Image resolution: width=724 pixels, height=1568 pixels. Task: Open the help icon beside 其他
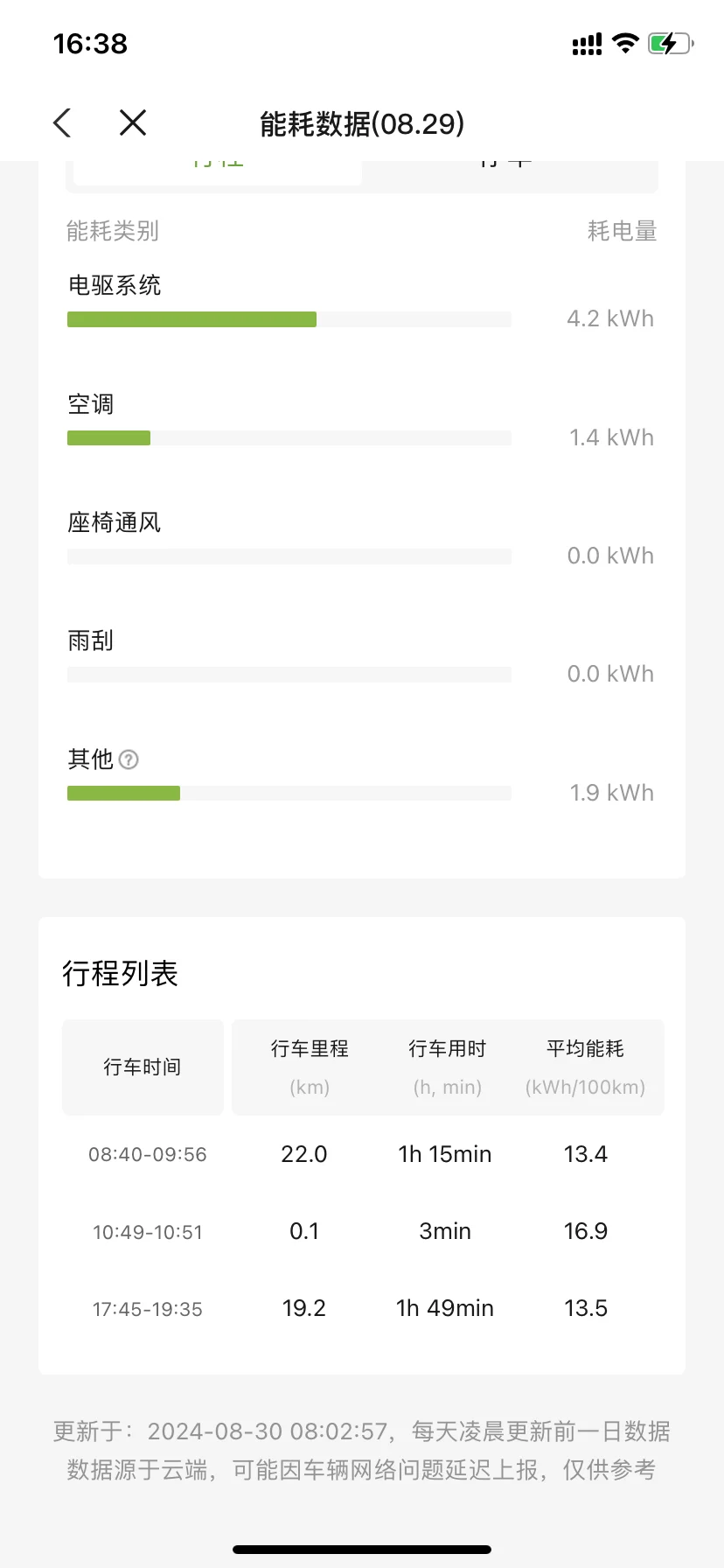(129, 759)
